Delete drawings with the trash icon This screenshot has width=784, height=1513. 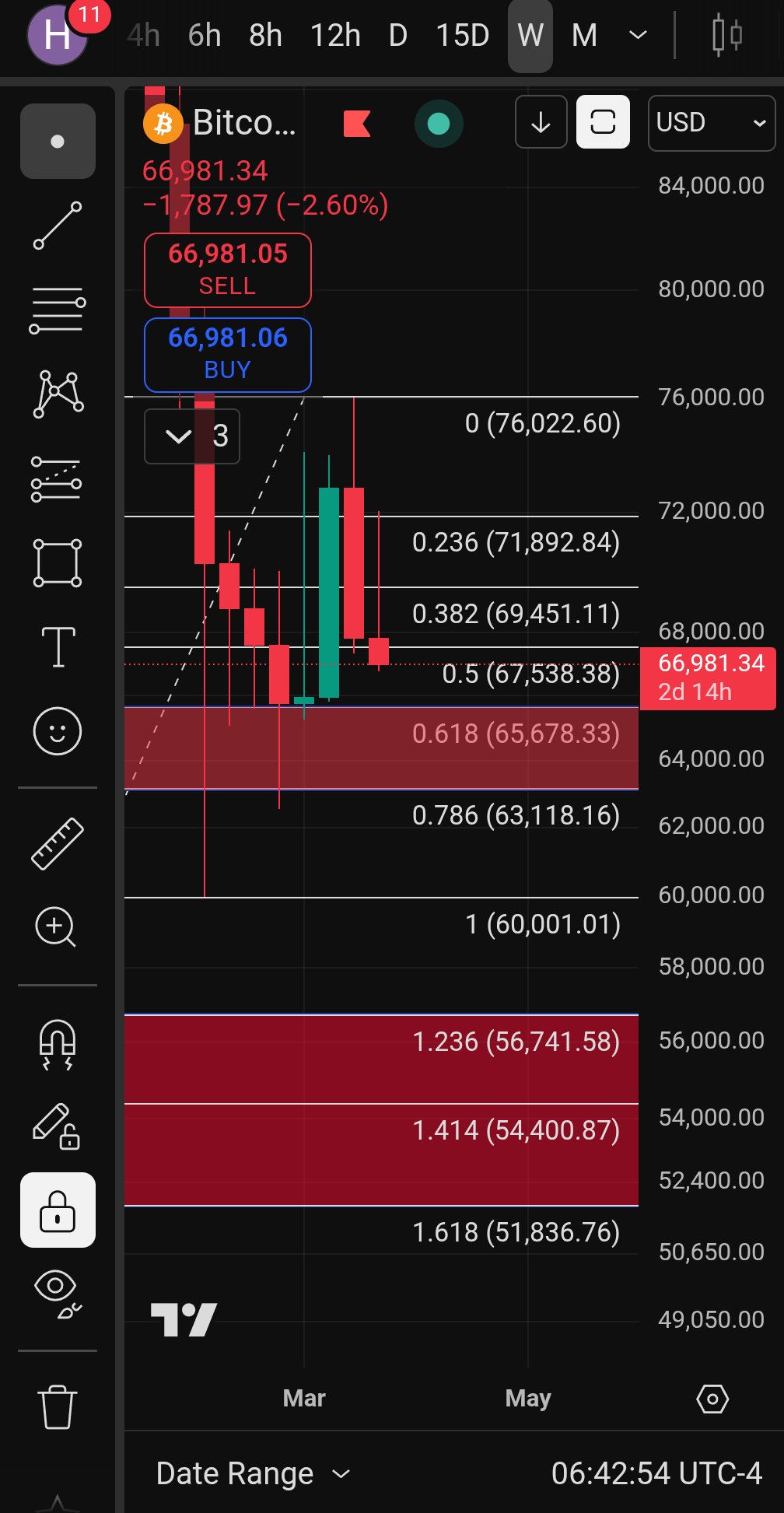pyautogui.click(x=58, y=1406)
